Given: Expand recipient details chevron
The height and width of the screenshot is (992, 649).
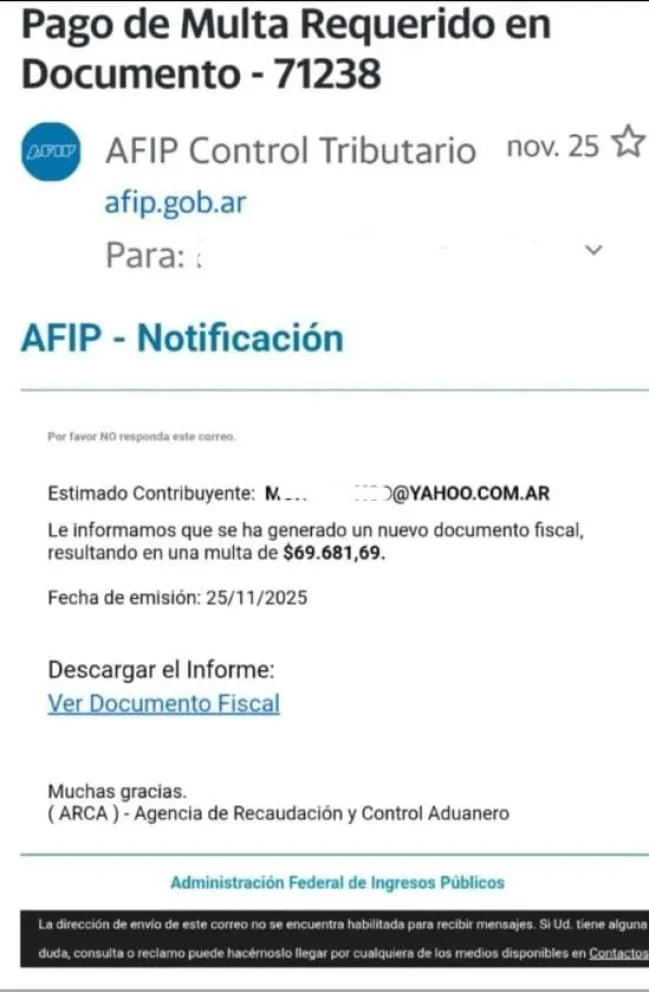Looking at the screenshot, I should click(594, 251).
